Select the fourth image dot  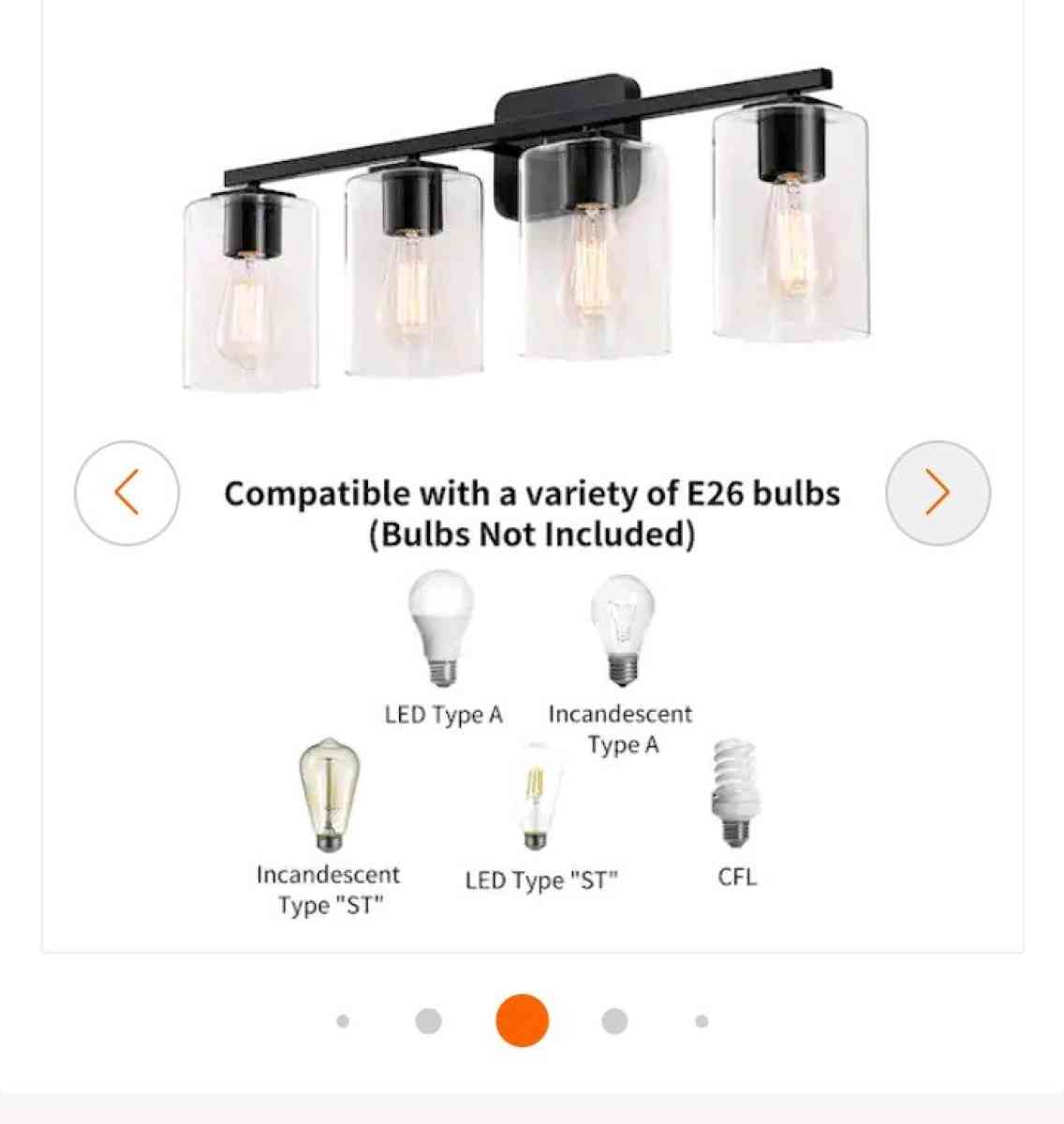point(614,1021)
